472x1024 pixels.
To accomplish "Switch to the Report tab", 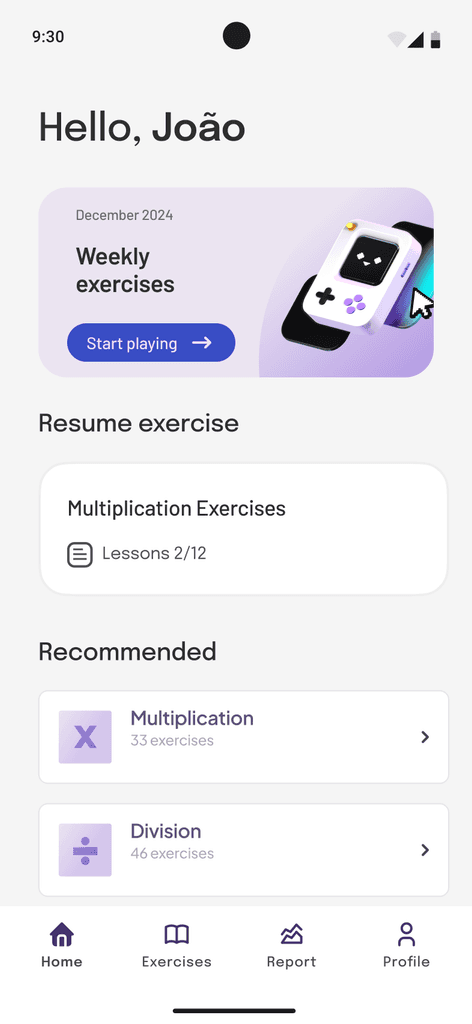I will 291,944.
